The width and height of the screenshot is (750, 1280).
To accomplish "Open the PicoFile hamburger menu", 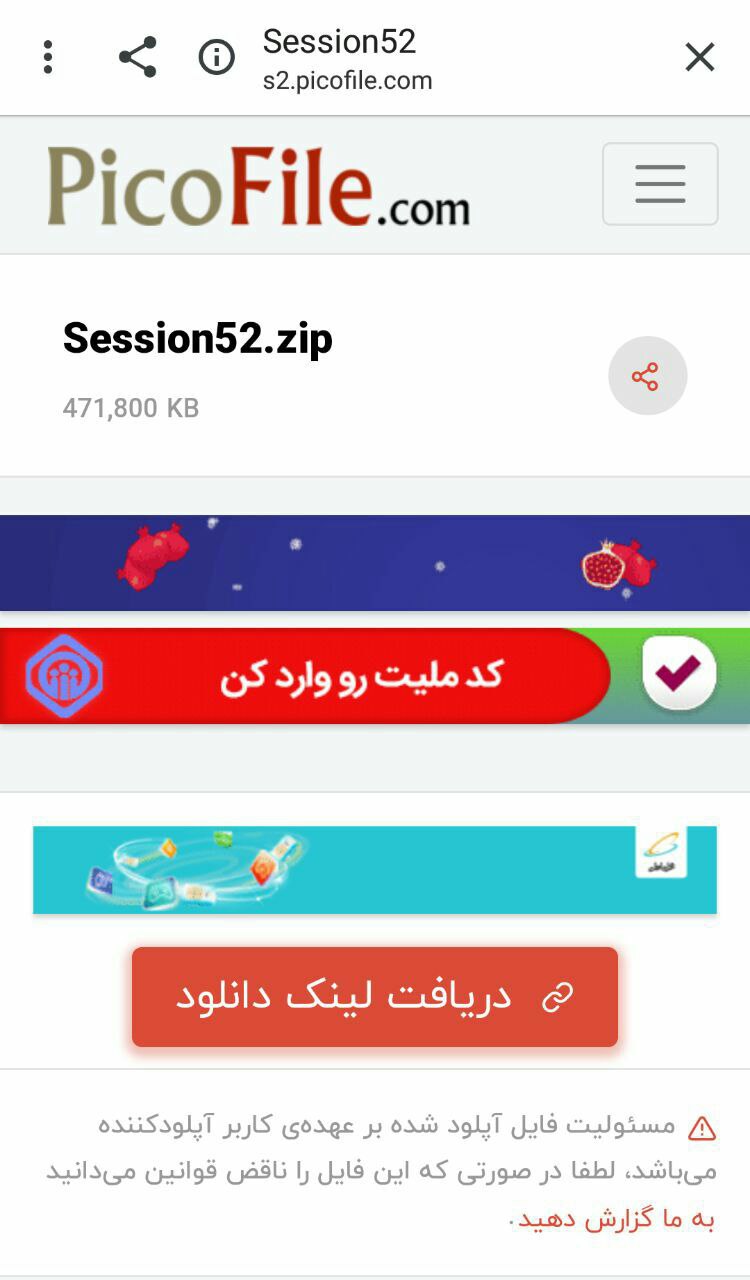I will [x=659, y=184].
